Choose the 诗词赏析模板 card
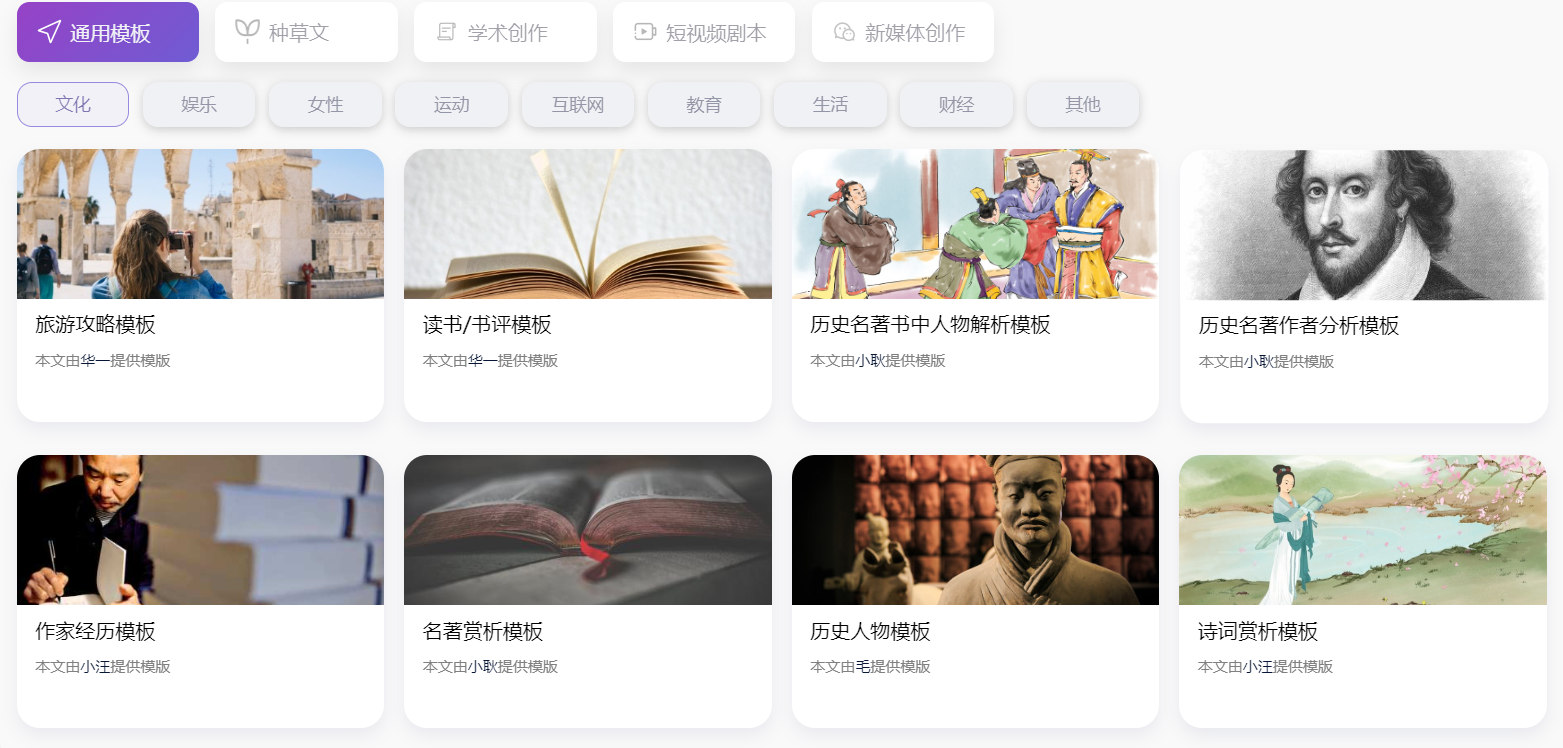The image size is (1563, 748). [x=1362, y=590]
